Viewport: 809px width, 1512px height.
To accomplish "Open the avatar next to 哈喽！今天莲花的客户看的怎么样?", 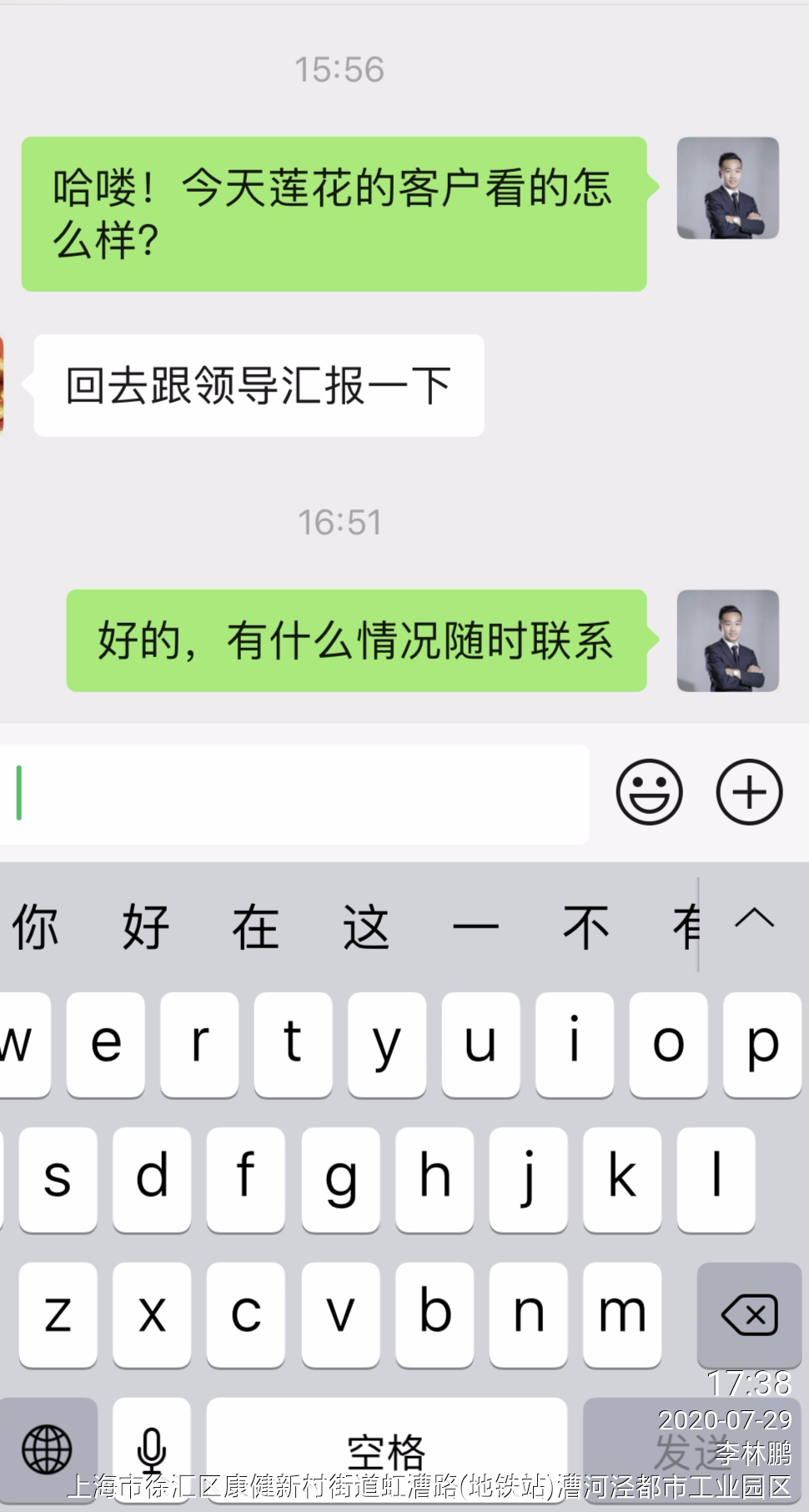I will (727, 188).
